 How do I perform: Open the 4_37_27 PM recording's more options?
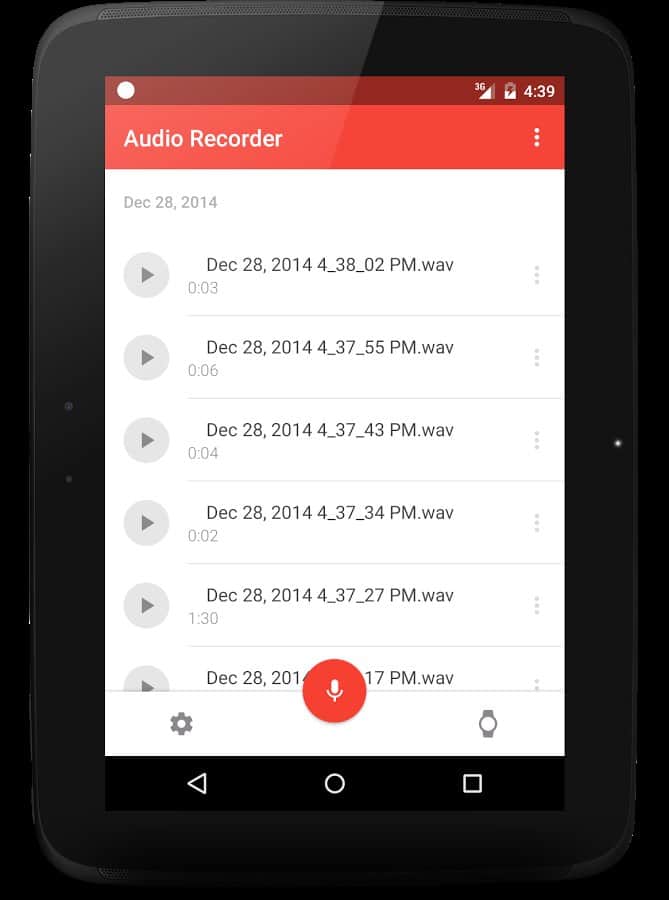[537, 605]
